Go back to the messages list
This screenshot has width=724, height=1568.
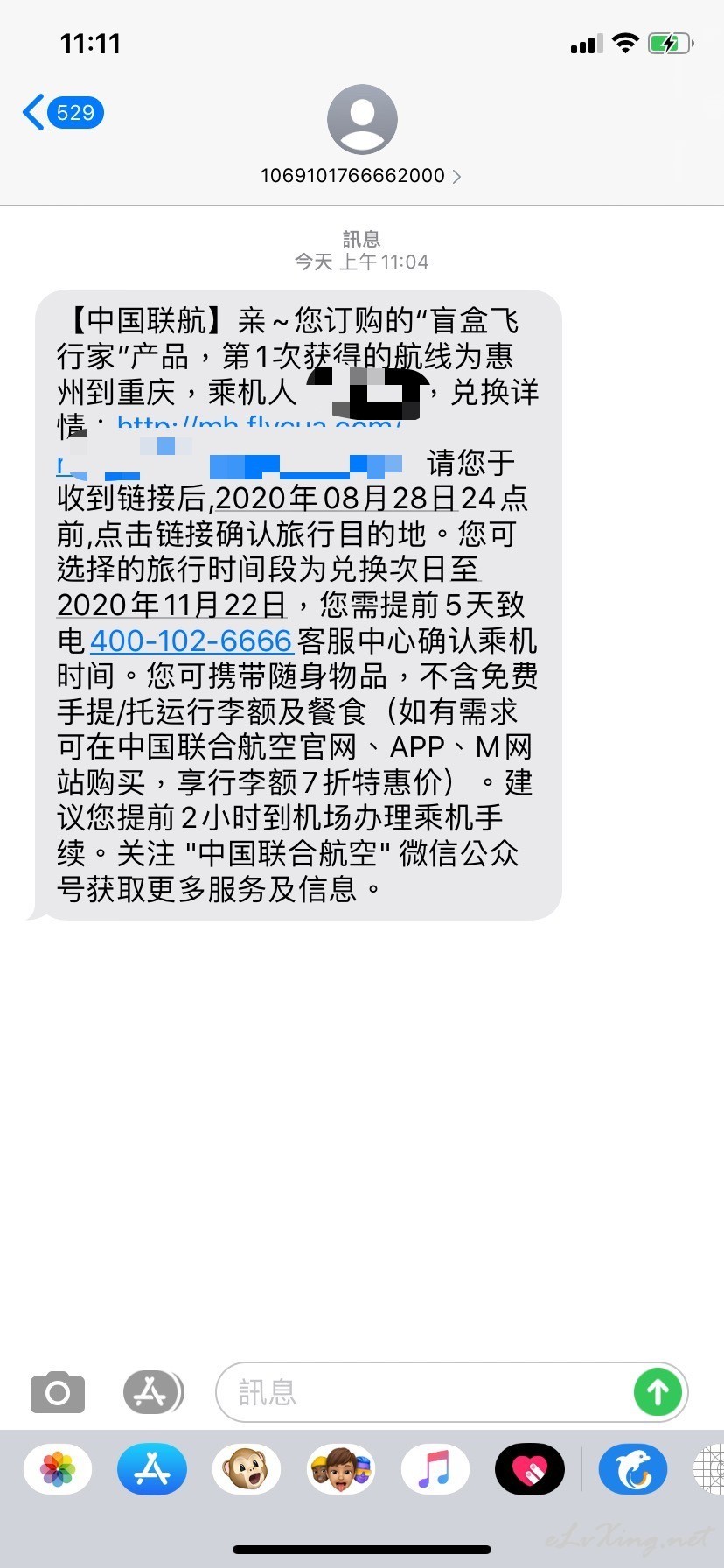click(63, 113)
